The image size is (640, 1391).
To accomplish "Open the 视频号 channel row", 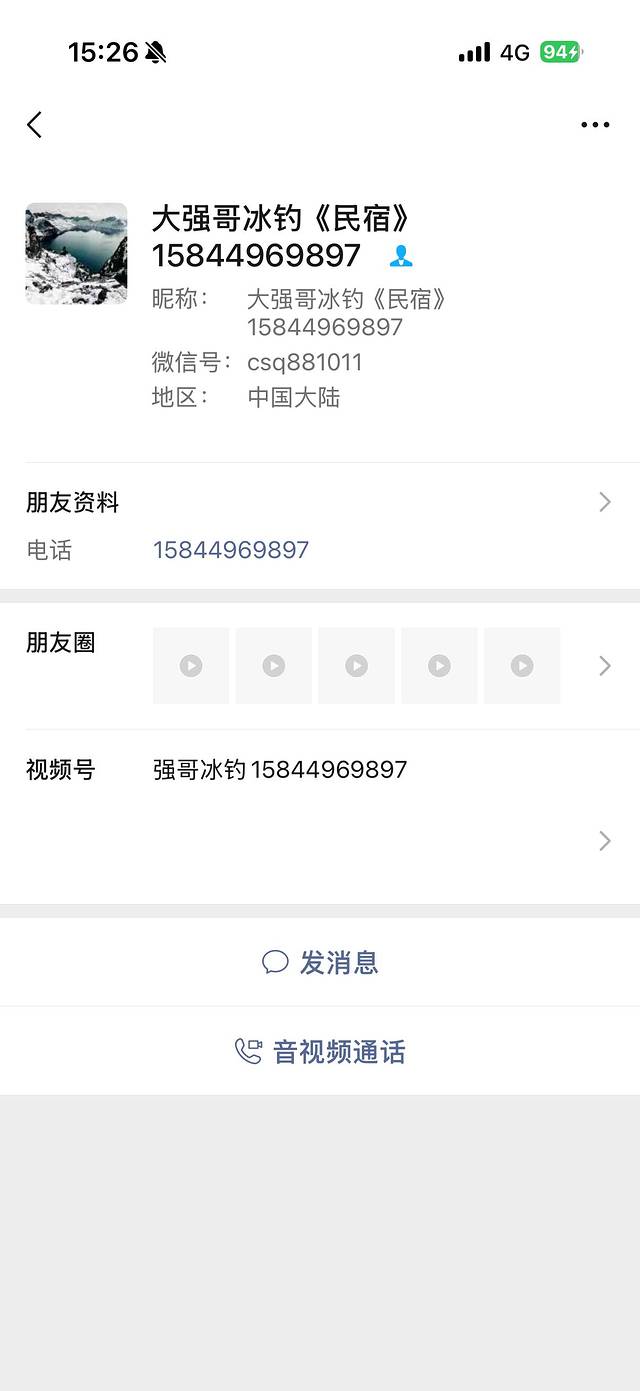I will 320,805.
